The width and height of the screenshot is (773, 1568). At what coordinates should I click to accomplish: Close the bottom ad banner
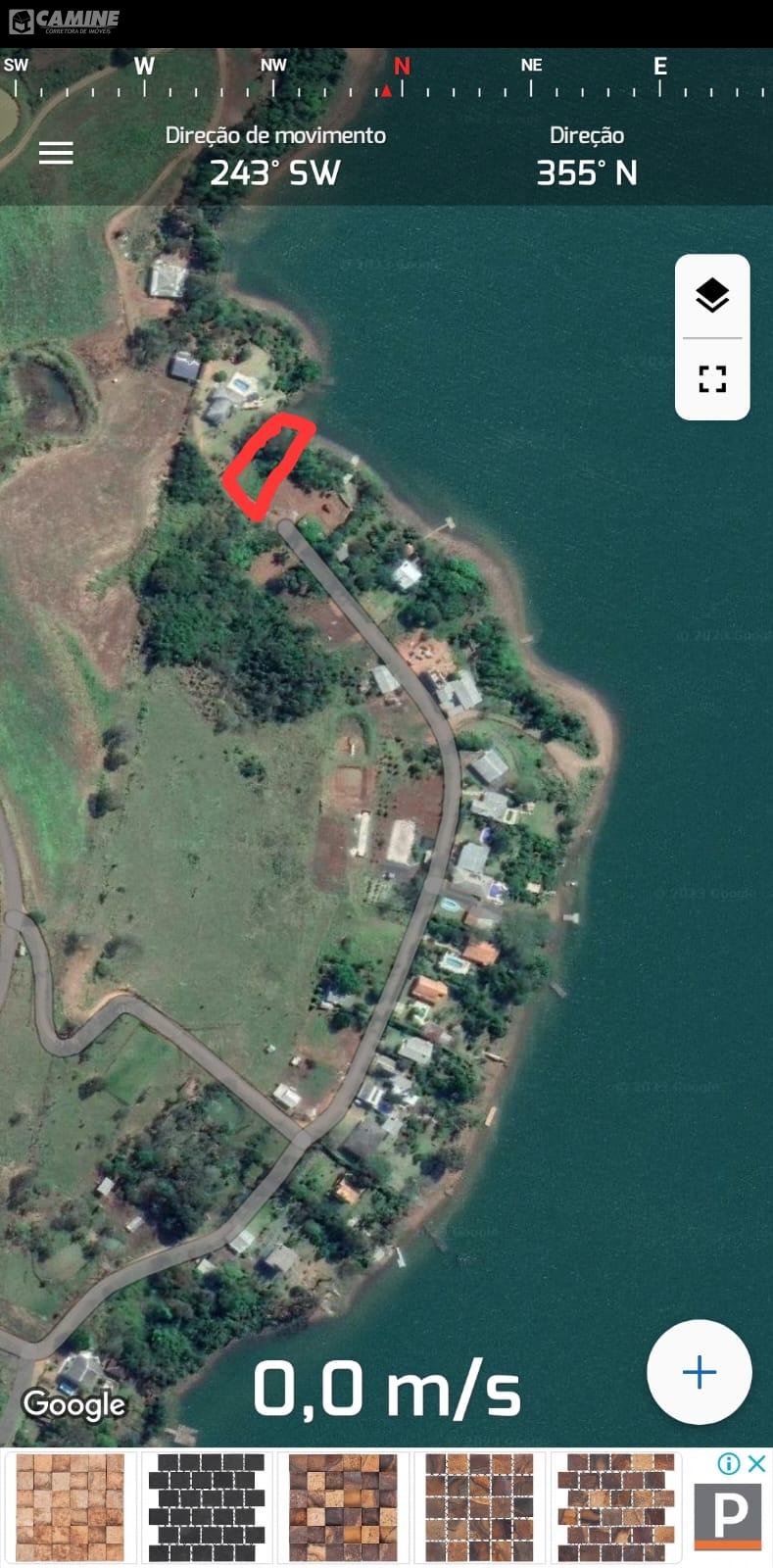tap(756, 1464)
